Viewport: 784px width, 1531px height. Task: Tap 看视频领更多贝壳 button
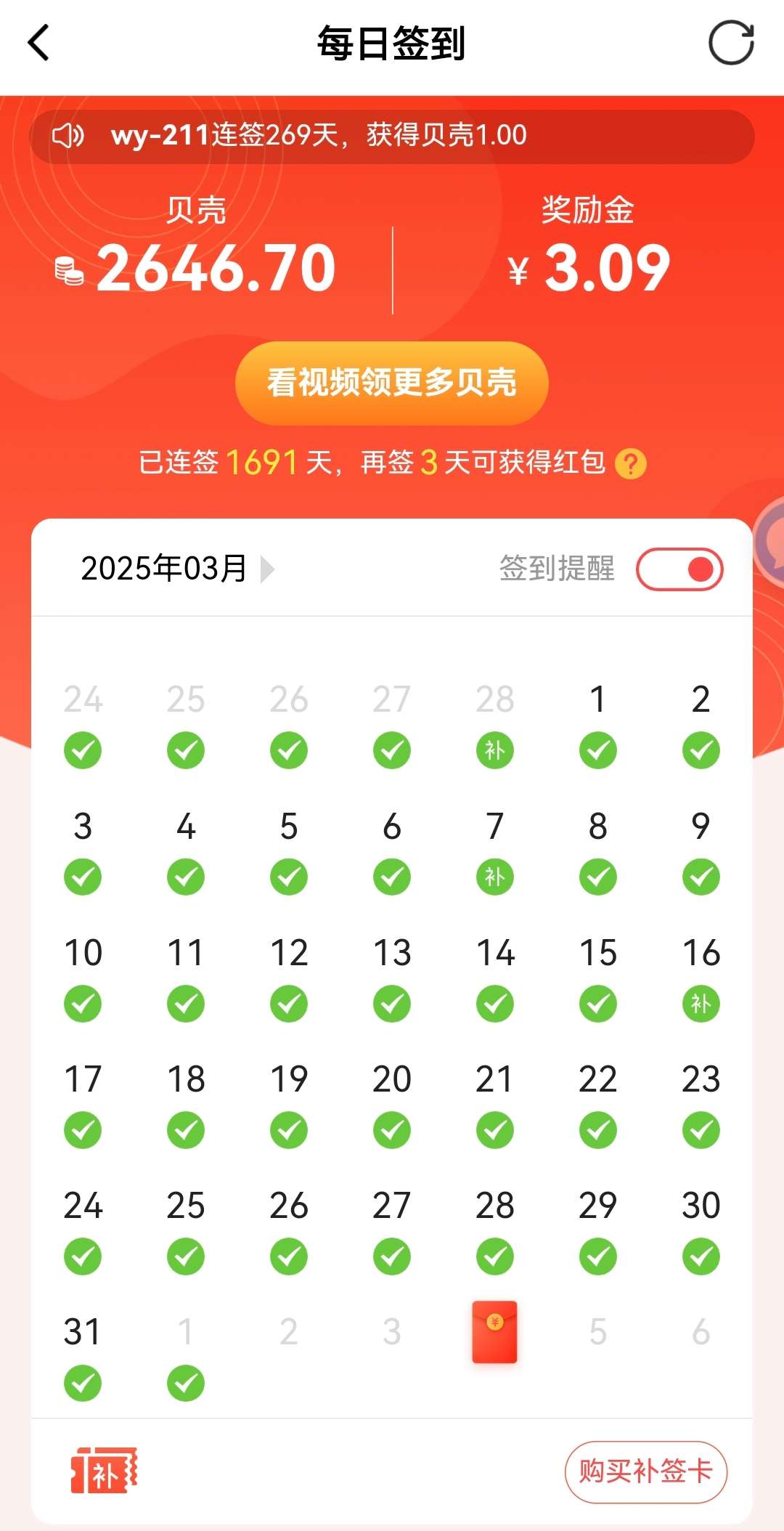(x=391, y=383)
